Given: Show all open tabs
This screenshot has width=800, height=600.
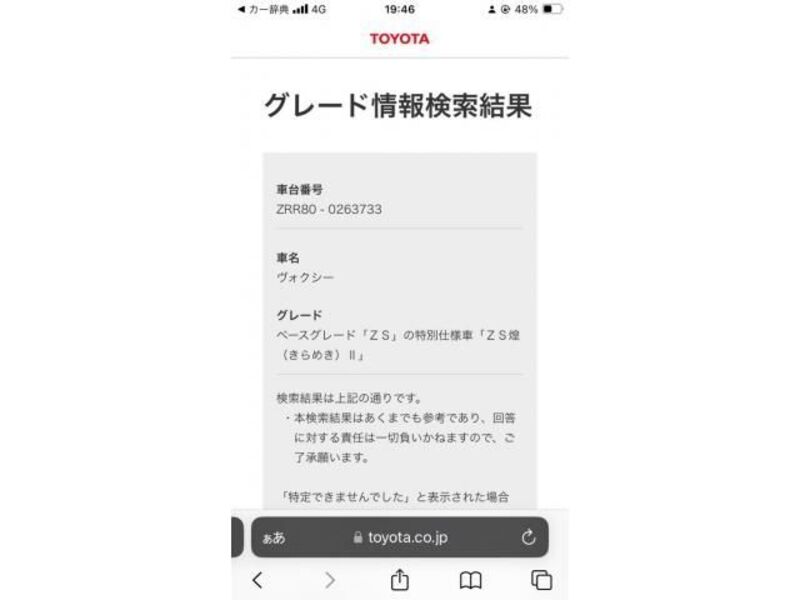Looking at the screenshot, I should click(541, 580).
